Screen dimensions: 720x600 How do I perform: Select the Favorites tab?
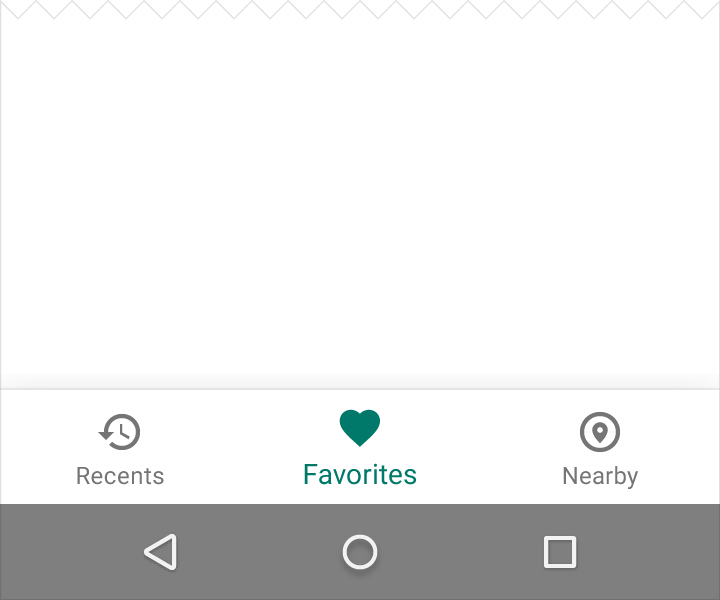[360, 447]
